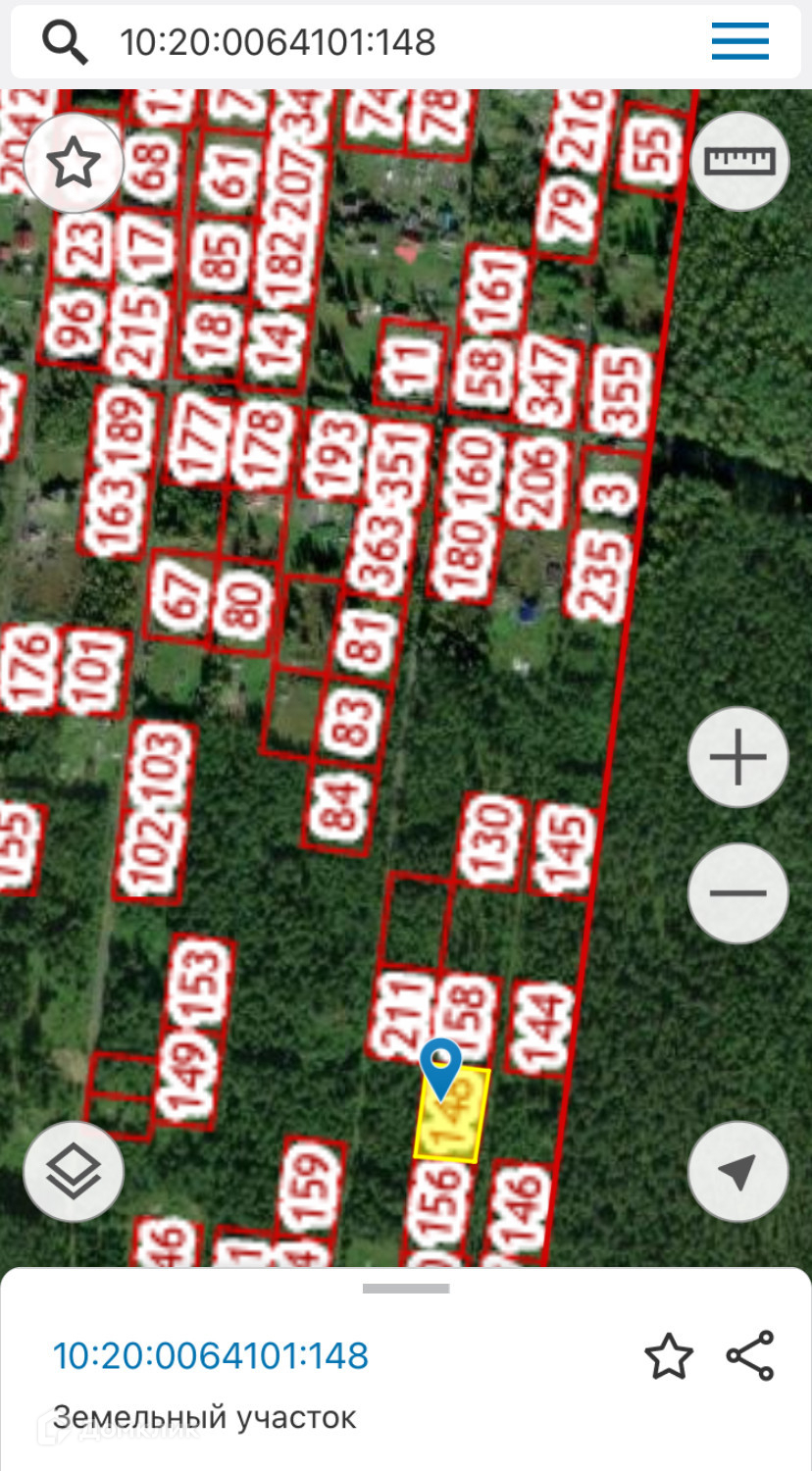Open the map layers selector

tap(74, 1172)
